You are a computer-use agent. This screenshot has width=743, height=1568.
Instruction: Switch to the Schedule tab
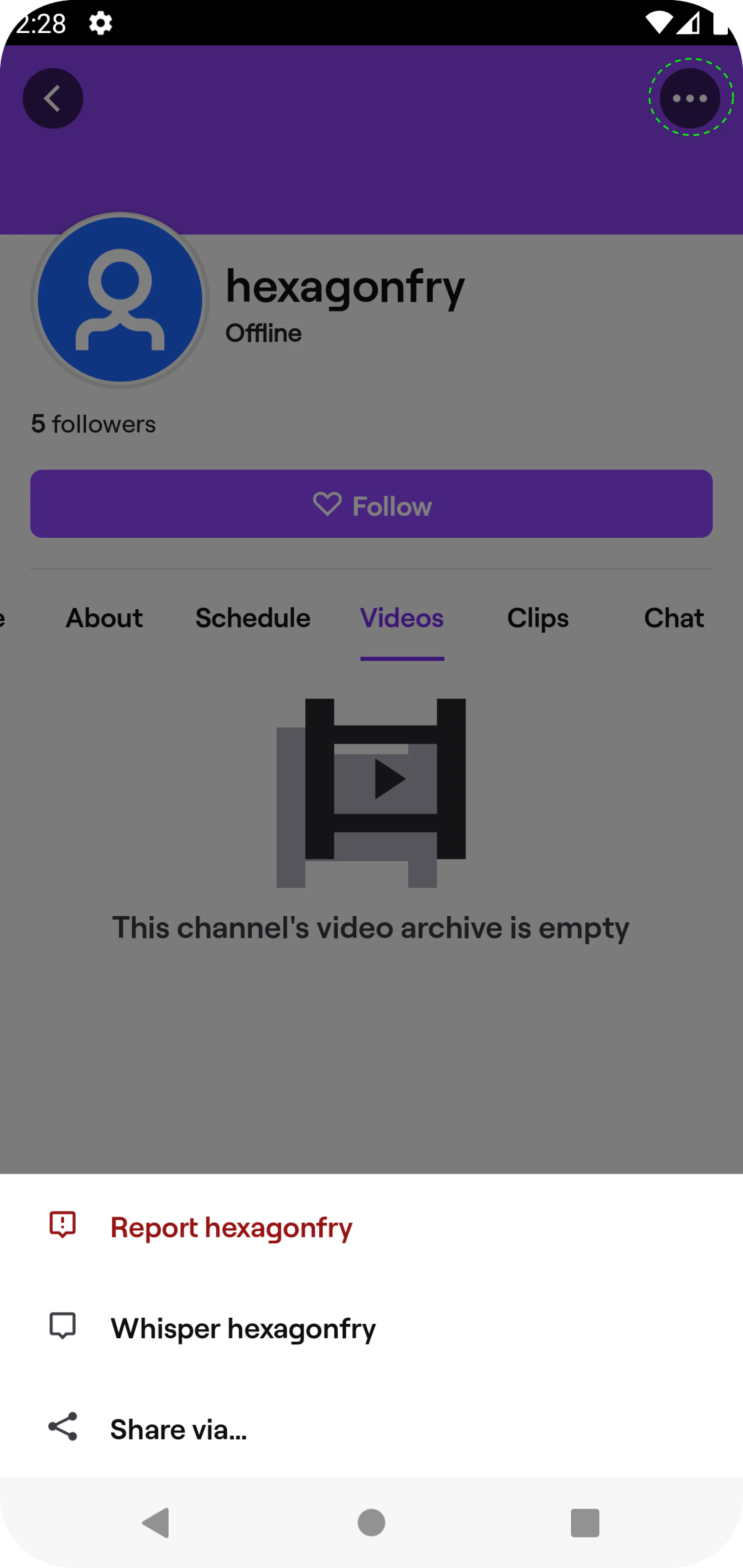pos(253,619)
